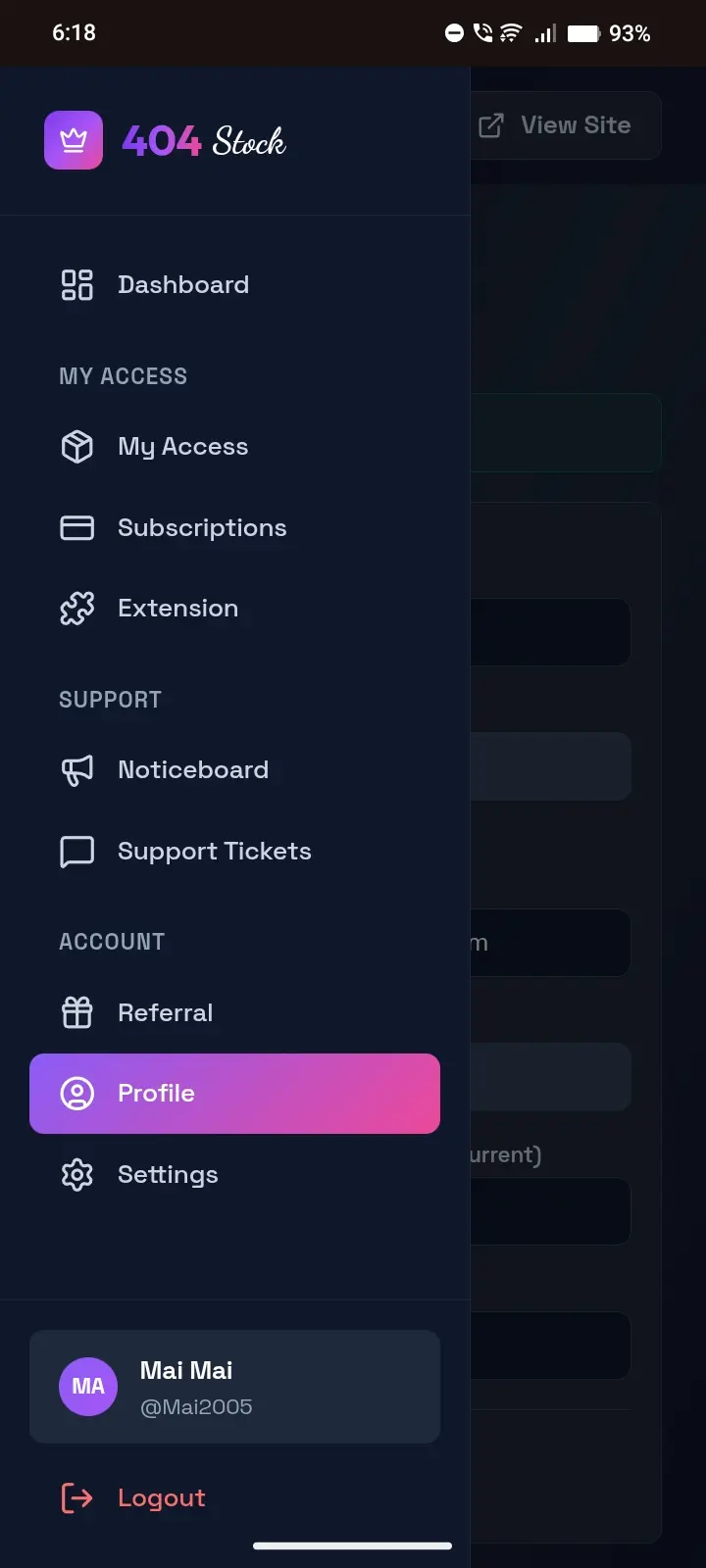
Task: Go to My Access
Action: [x=234, y=447]
